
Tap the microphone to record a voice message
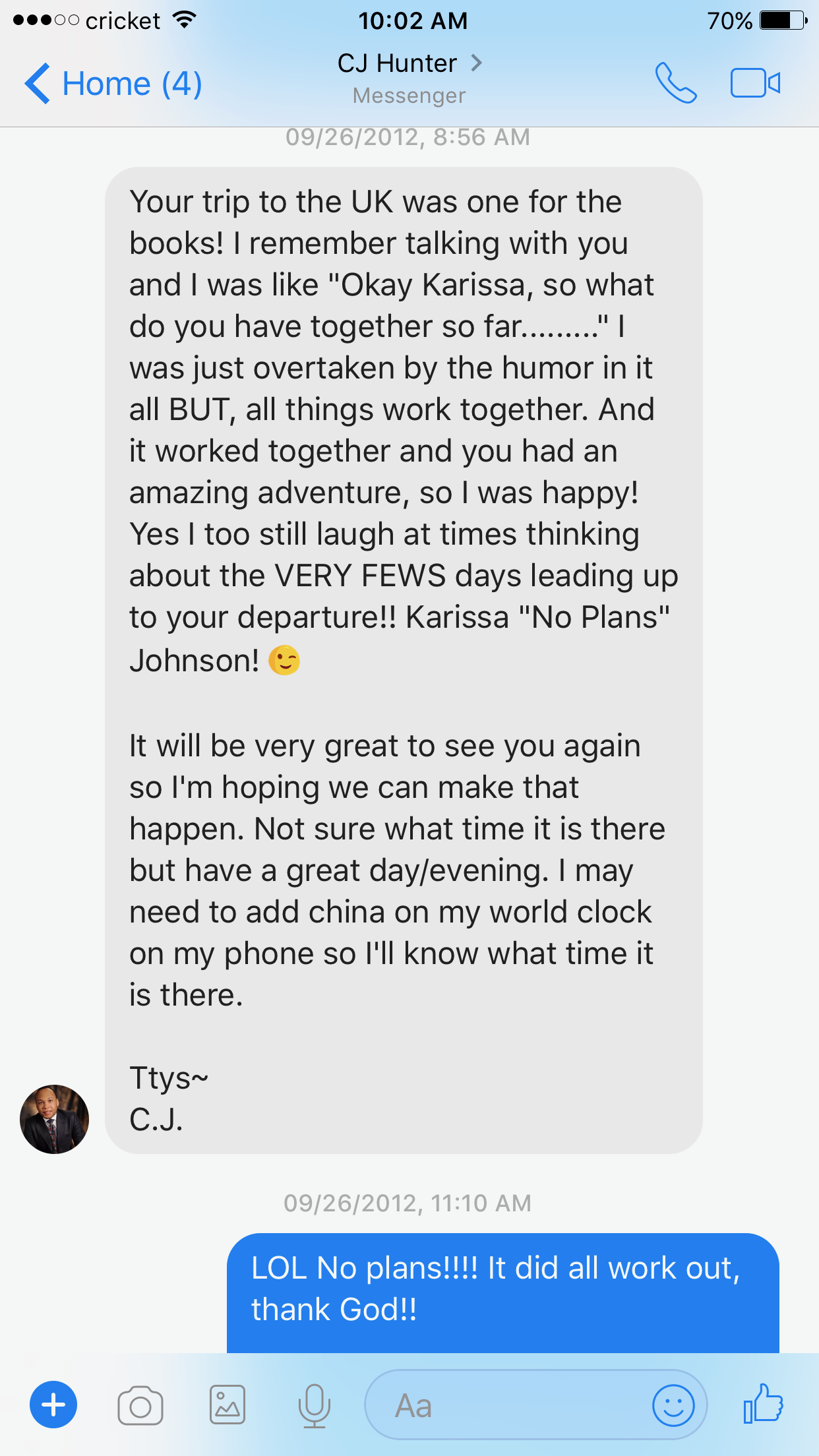(314, 1405)
